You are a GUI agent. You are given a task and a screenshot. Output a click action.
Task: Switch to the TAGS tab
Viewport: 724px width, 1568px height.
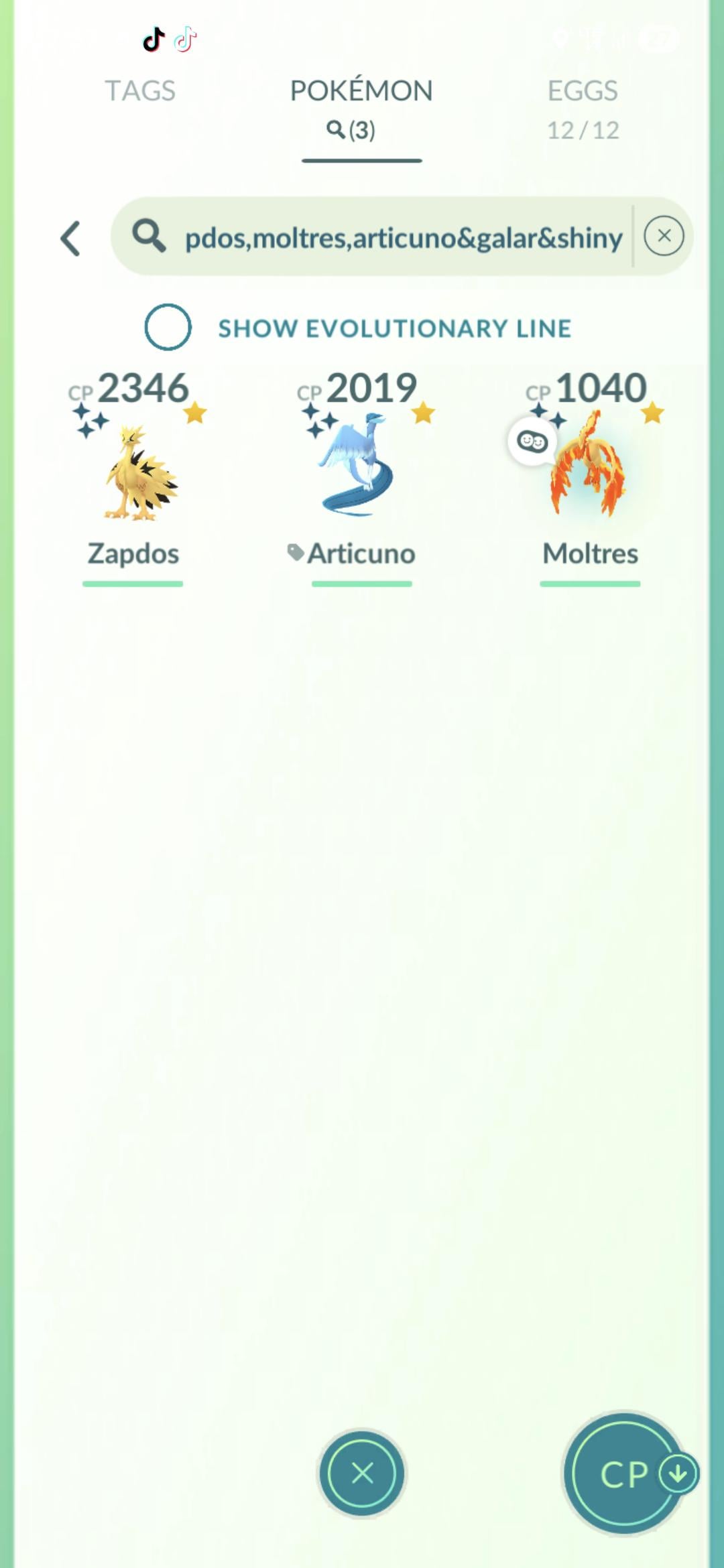[139, 91]
